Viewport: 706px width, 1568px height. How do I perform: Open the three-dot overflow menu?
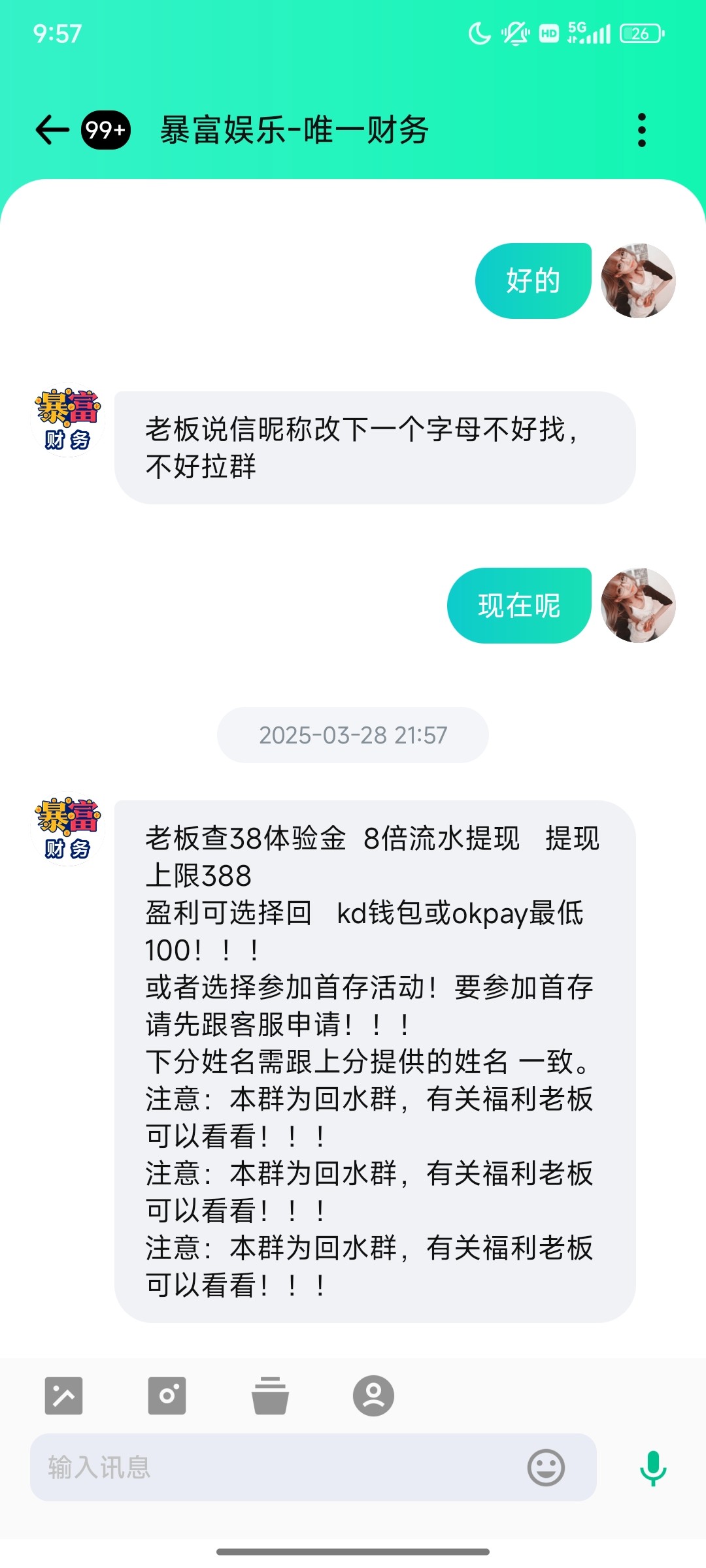tap(642, 130)
